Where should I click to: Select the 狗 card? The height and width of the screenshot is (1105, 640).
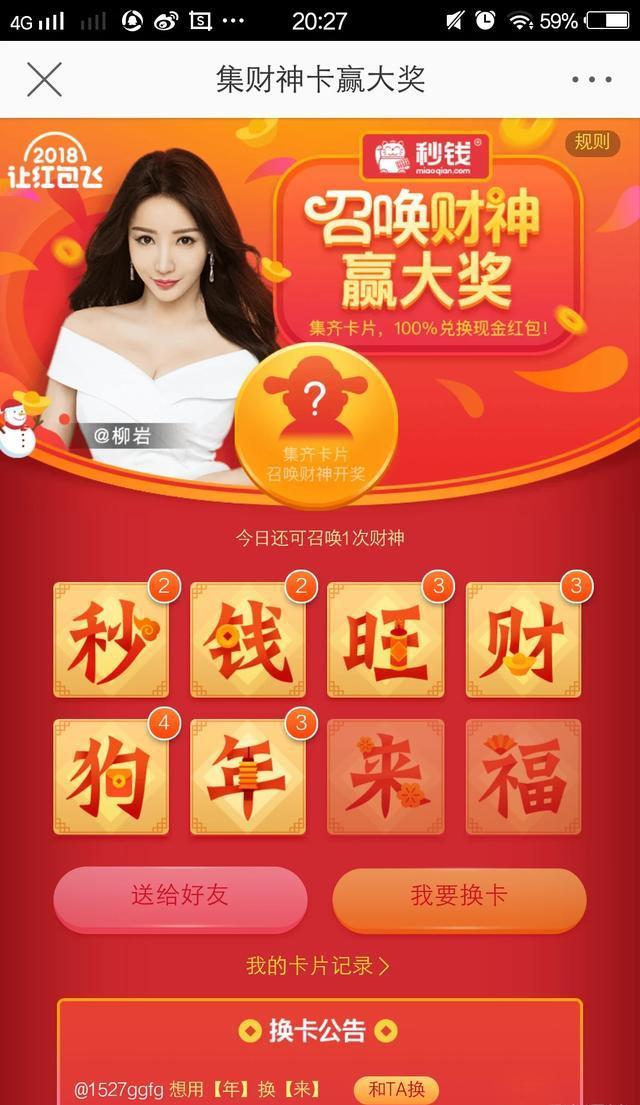[x=111, y=777]
